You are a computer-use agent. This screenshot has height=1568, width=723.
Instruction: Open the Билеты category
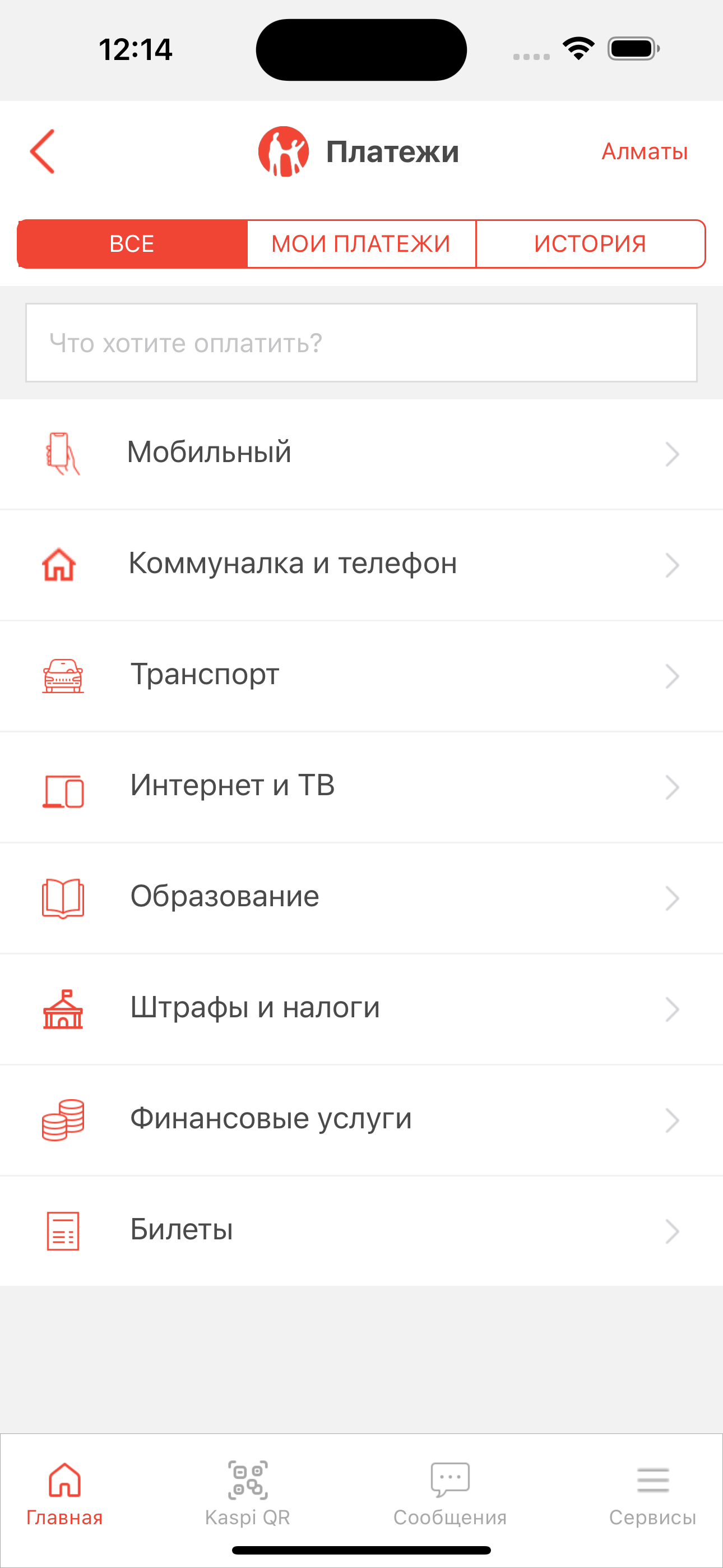[361, 1231]
